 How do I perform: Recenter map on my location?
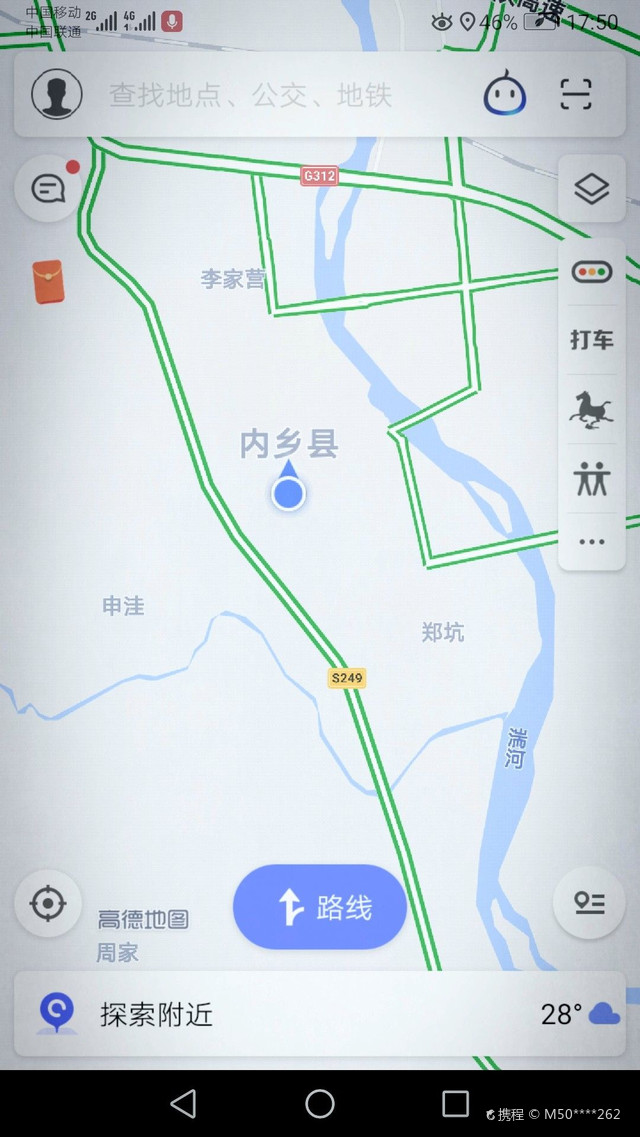point(48,904)
